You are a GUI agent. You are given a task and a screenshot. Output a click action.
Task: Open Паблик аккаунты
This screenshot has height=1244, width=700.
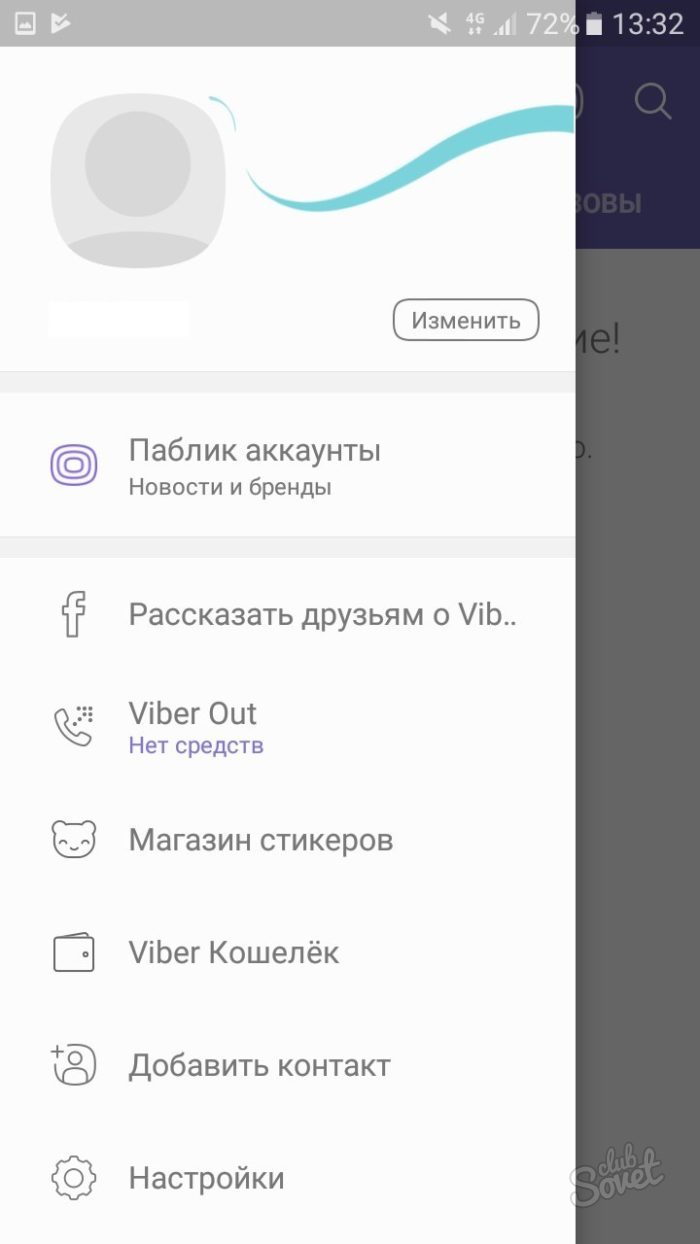pyautogui.click(x=288, y=466)
